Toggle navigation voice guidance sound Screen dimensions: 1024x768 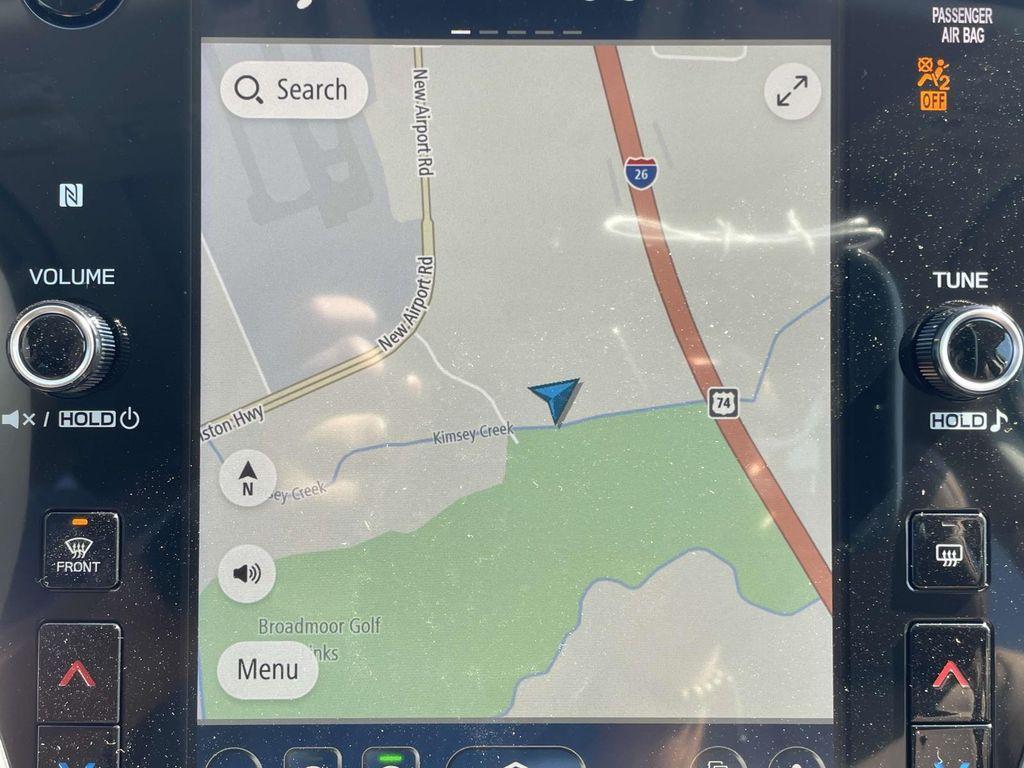point(246,574)
